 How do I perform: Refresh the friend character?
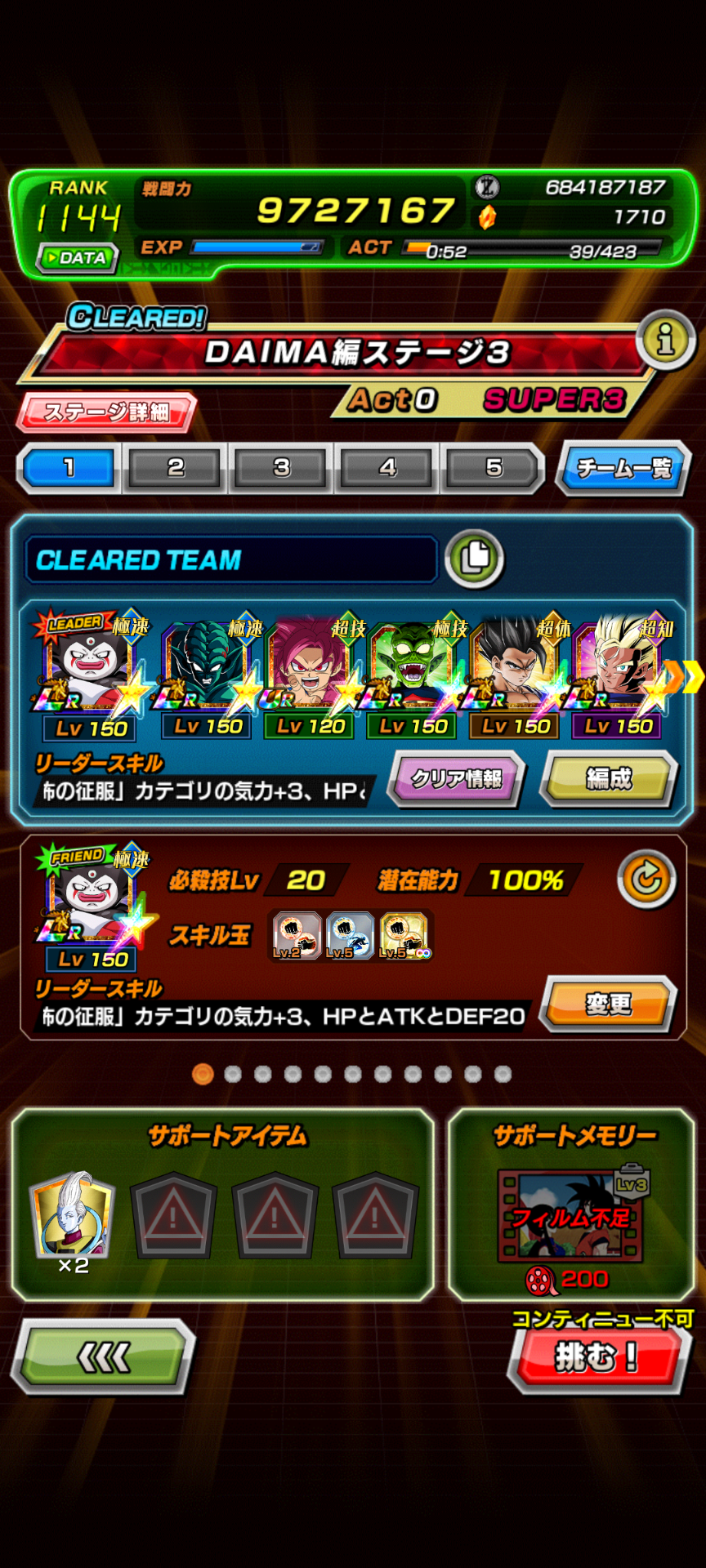646,880
